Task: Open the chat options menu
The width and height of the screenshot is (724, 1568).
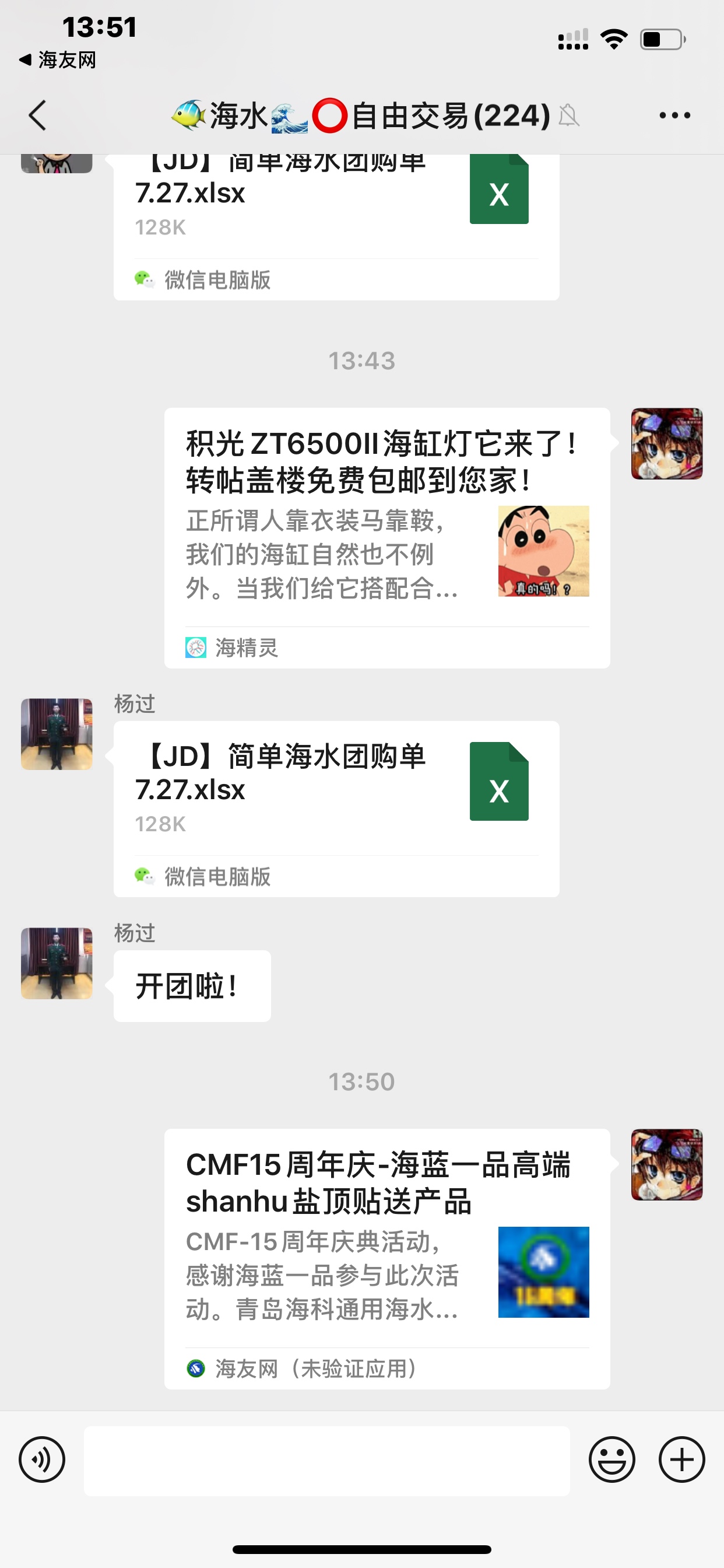Action: point(674,115)
